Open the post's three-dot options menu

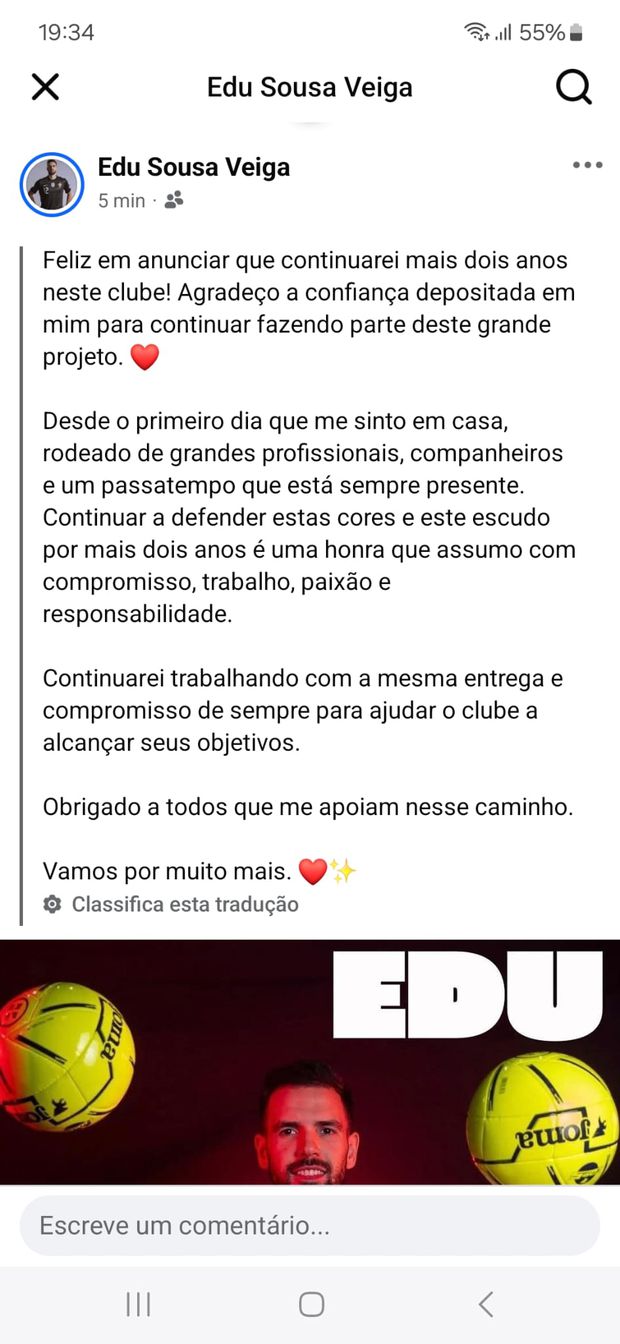(x=587, y=166)
